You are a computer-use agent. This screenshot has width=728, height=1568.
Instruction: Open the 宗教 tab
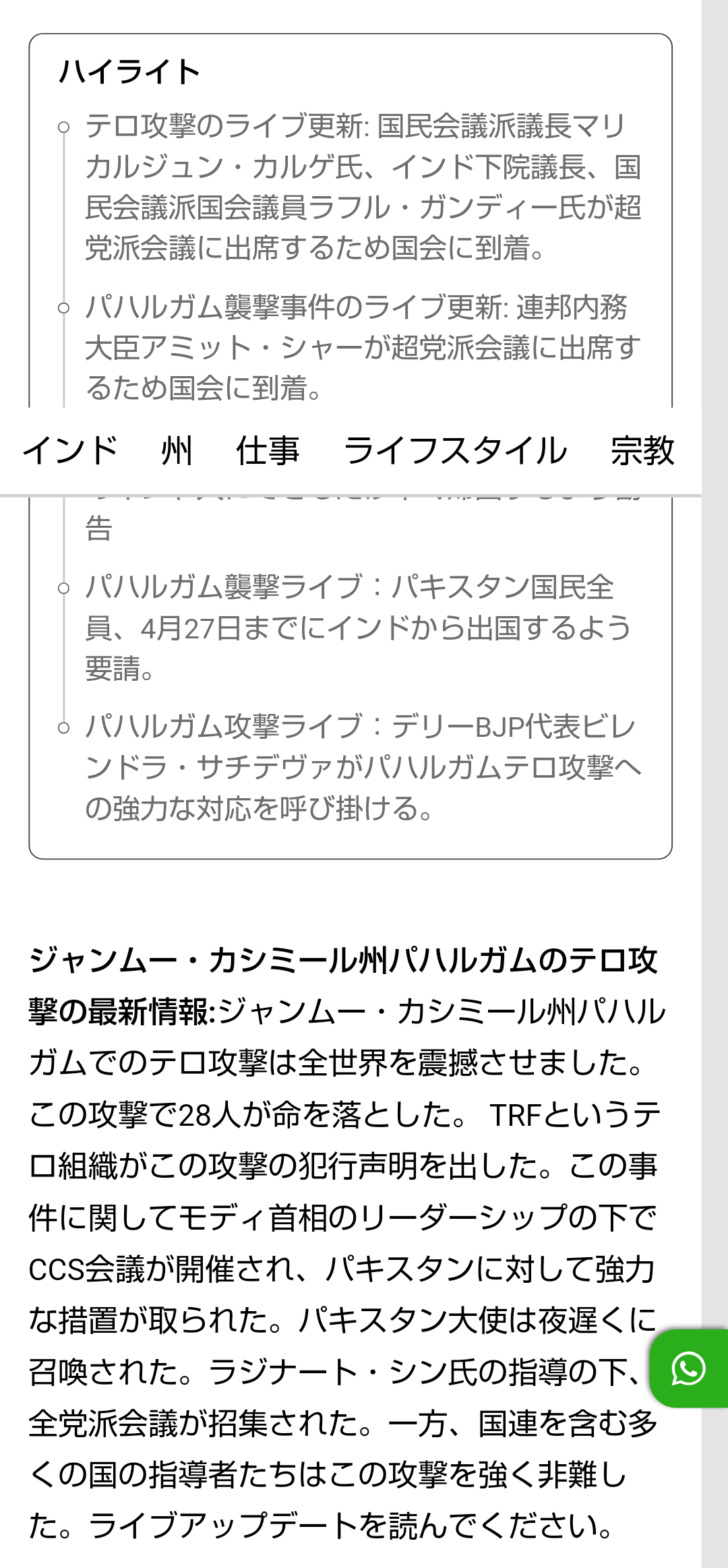(642, 450)
